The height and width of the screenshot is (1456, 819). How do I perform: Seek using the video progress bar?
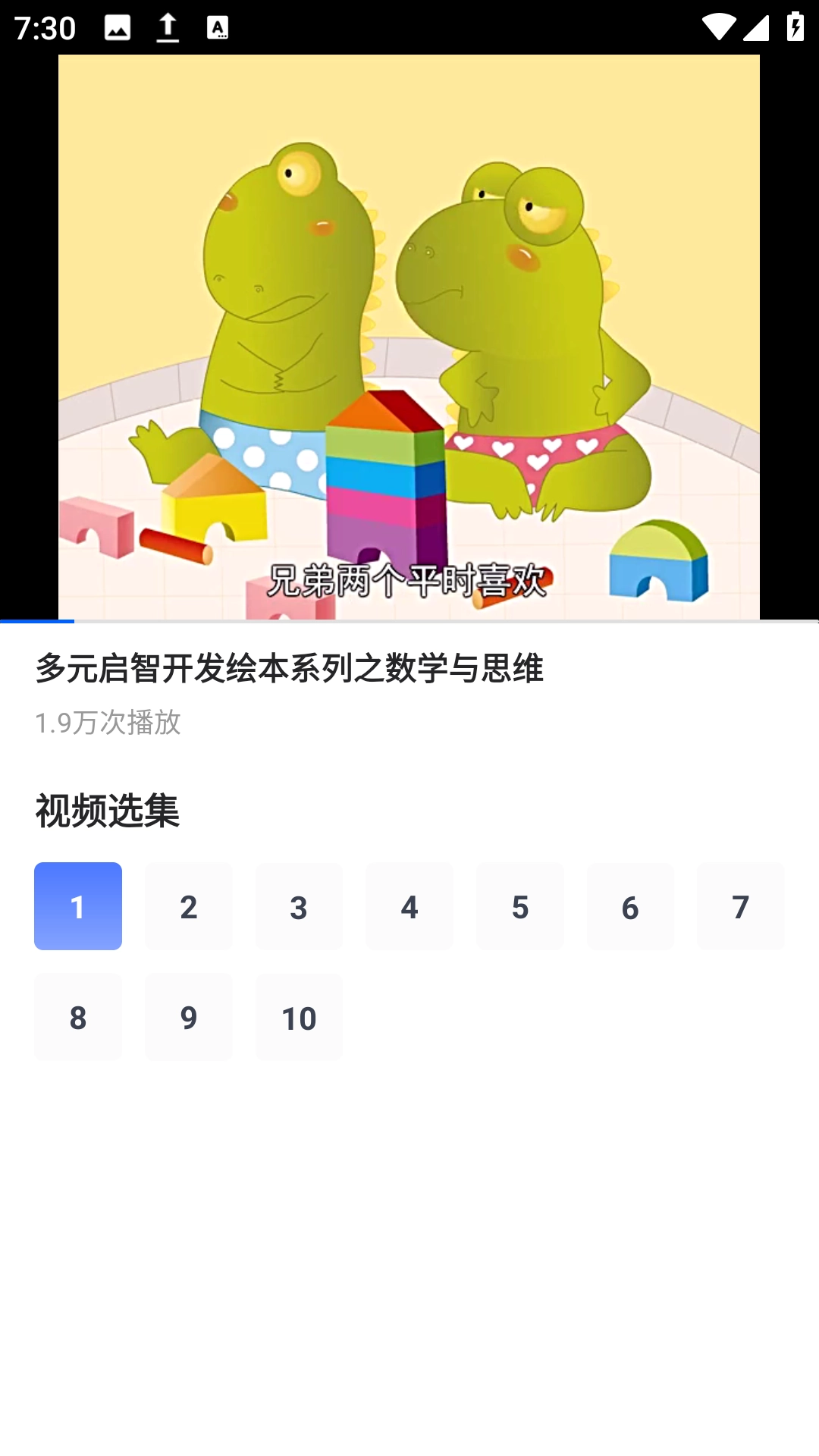coord(409,621)
